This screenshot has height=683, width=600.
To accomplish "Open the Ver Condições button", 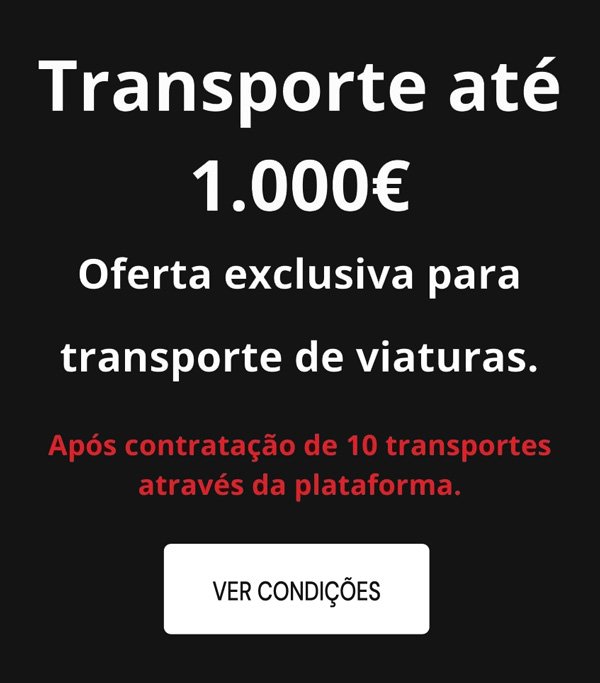I will pyautogui.click(x=296, y=589).
